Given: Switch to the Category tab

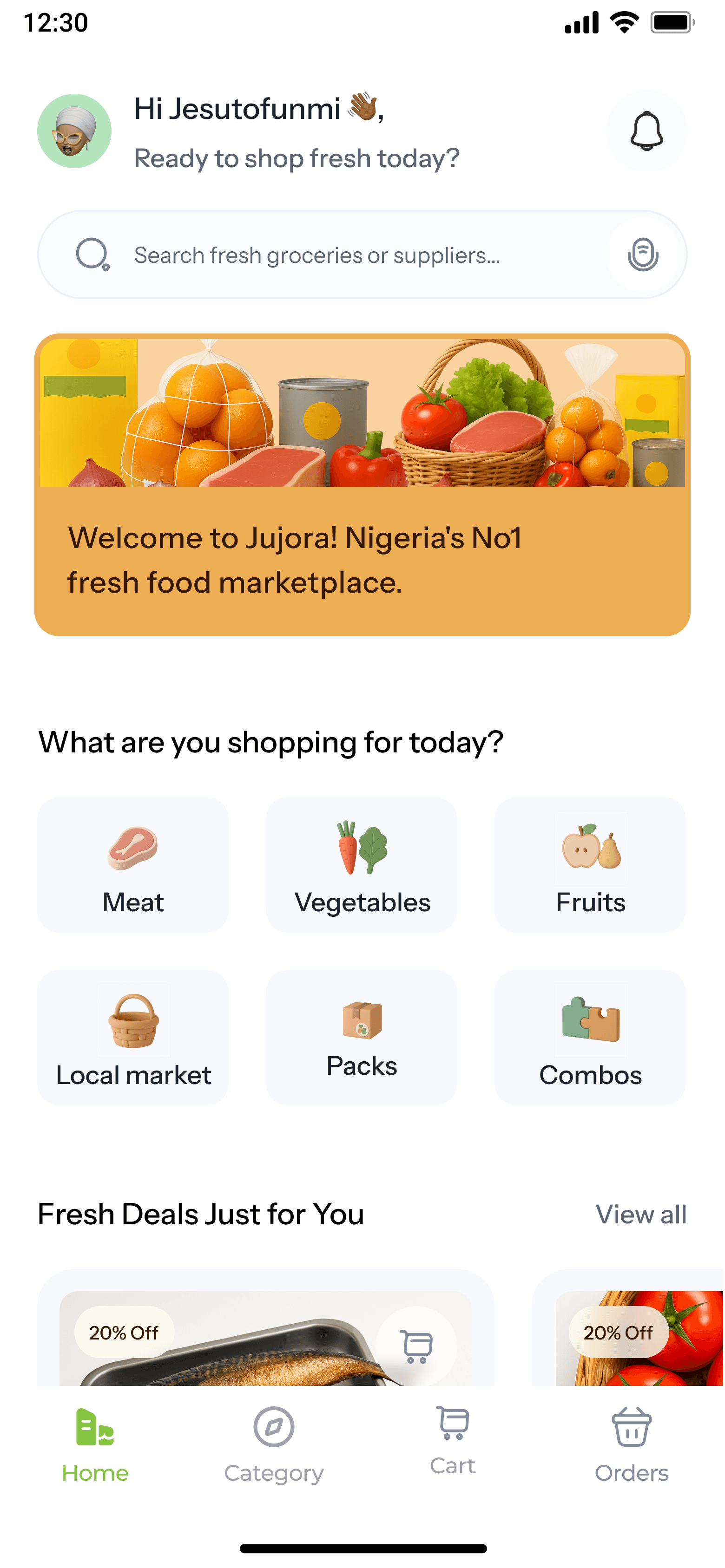Looking at the screenshot, I should click(274, 1445).
